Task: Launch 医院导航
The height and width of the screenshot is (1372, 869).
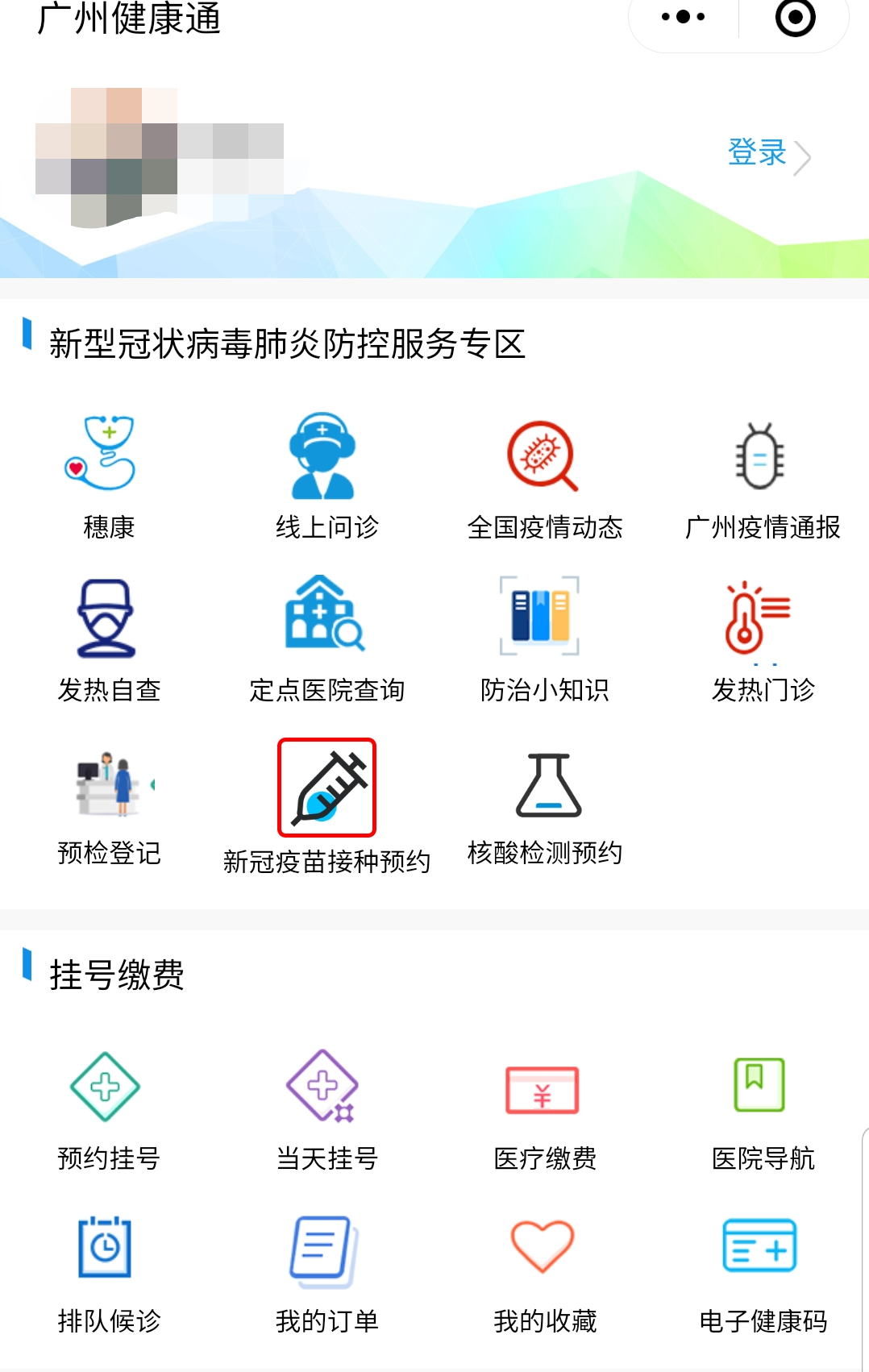Action: (762, 1108)
